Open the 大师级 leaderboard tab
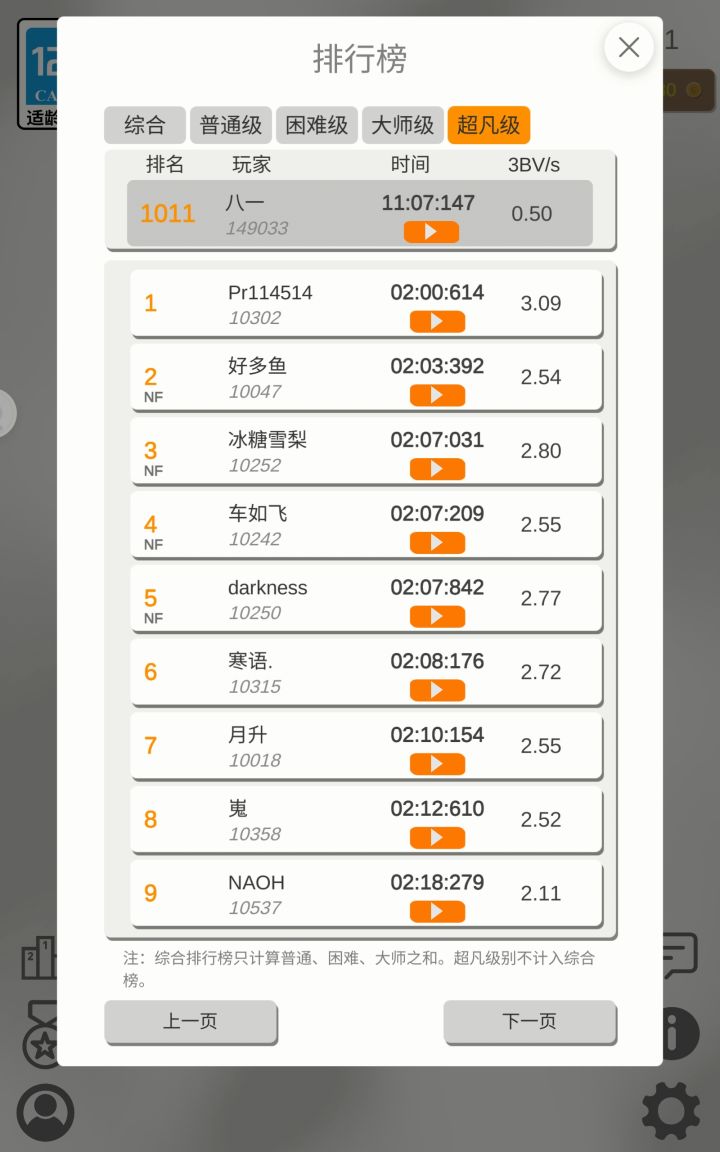The image size is (720, 1152). (x=403, y=125)
